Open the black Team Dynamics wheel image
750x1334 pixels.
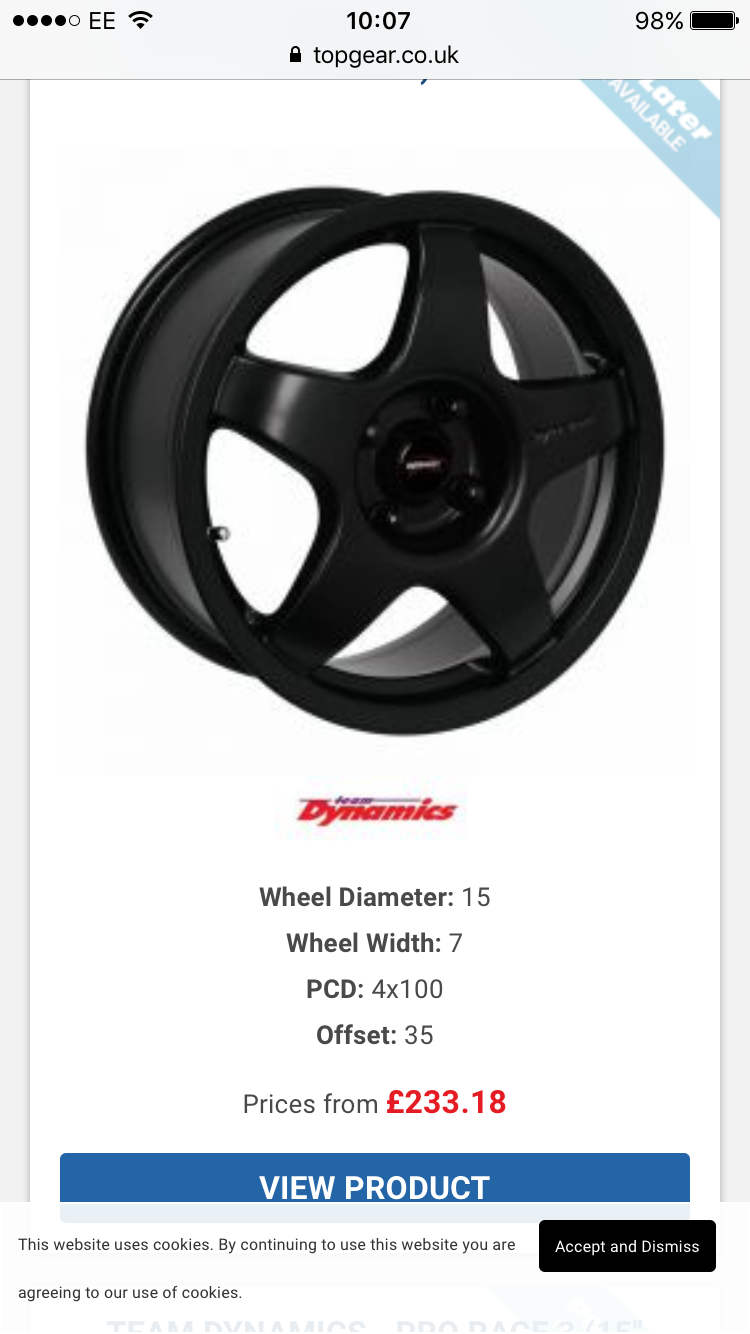[x=374, y=462]
